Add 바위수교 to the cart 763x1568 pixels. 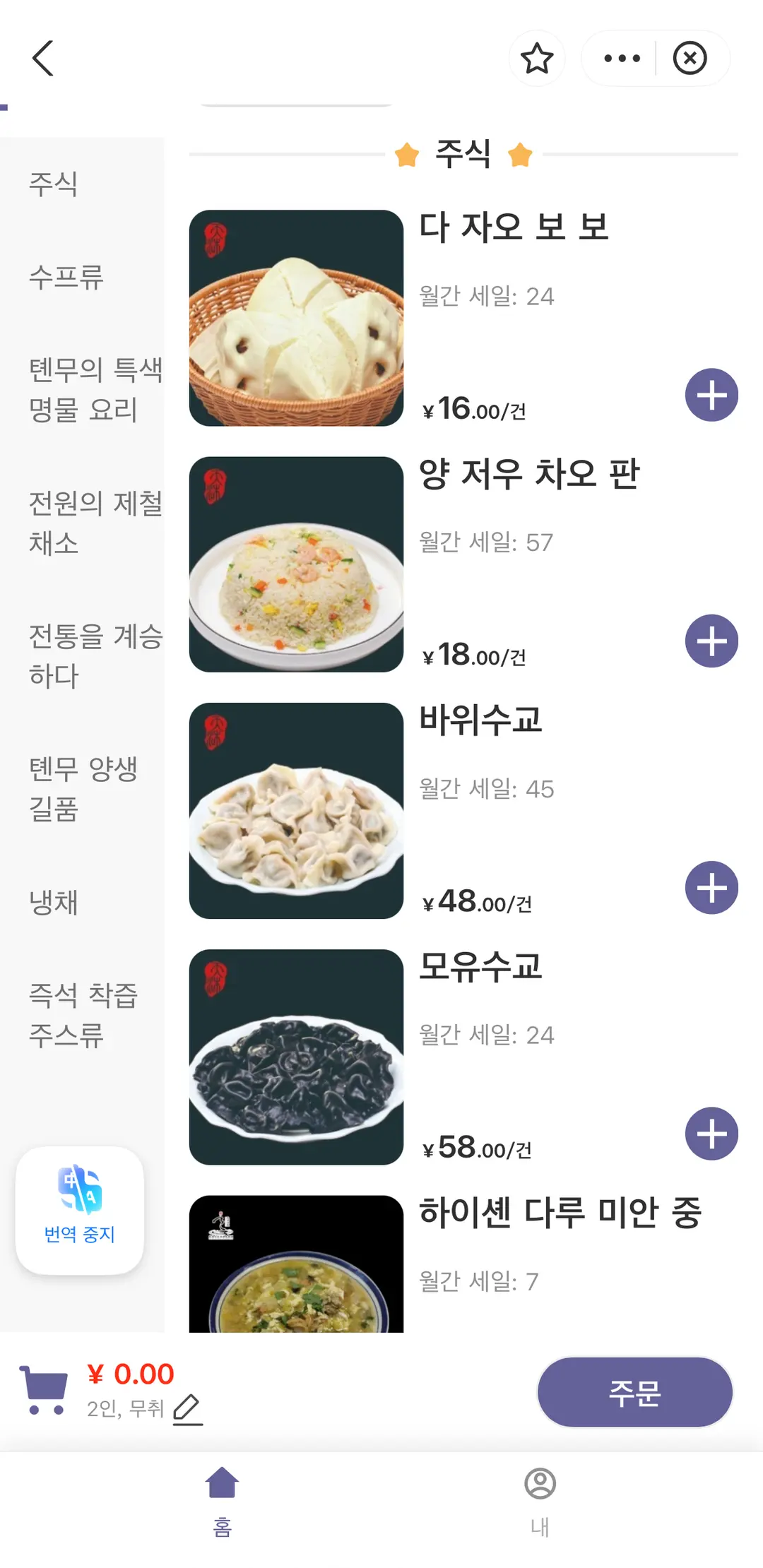click(711, 888)
